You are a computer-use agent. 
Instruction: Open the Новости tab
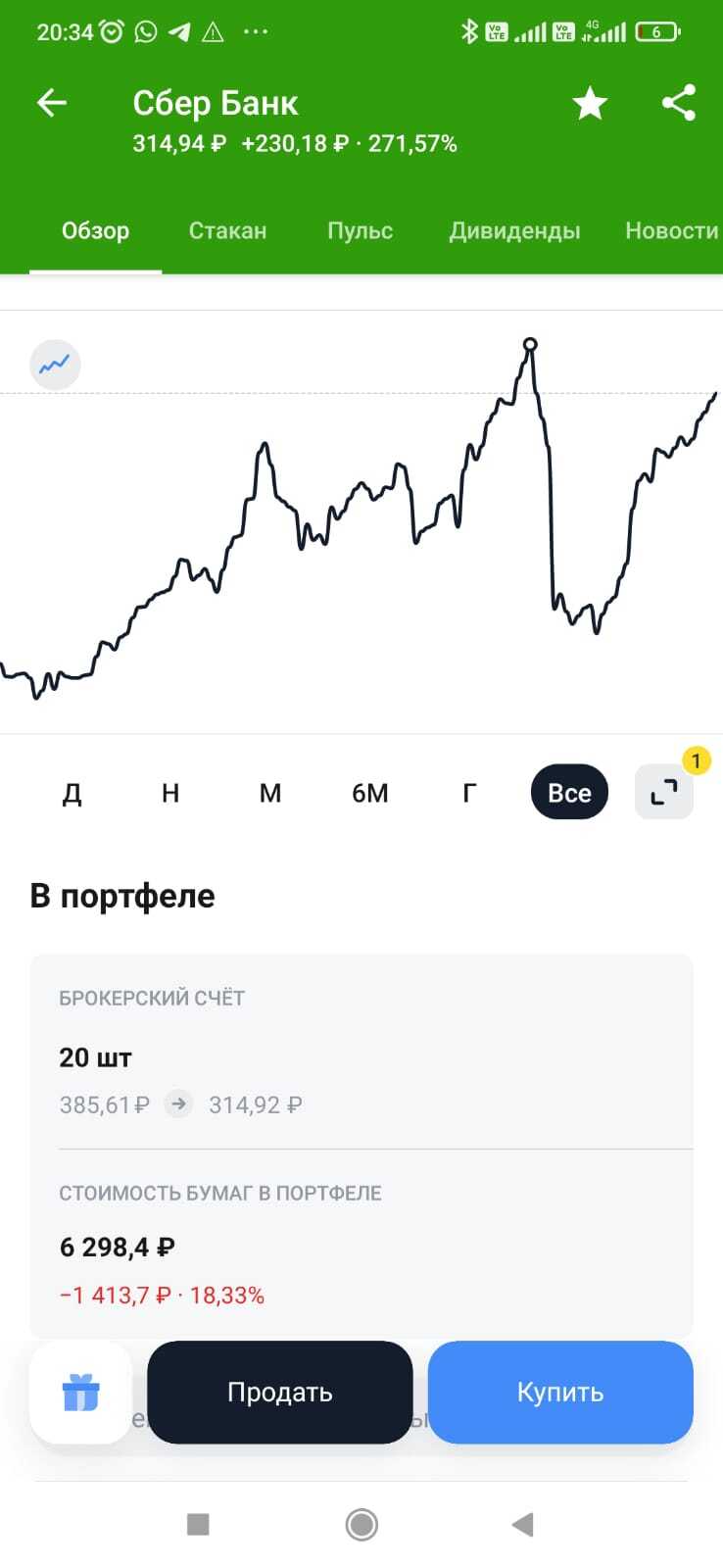click(x=671, y=231)
